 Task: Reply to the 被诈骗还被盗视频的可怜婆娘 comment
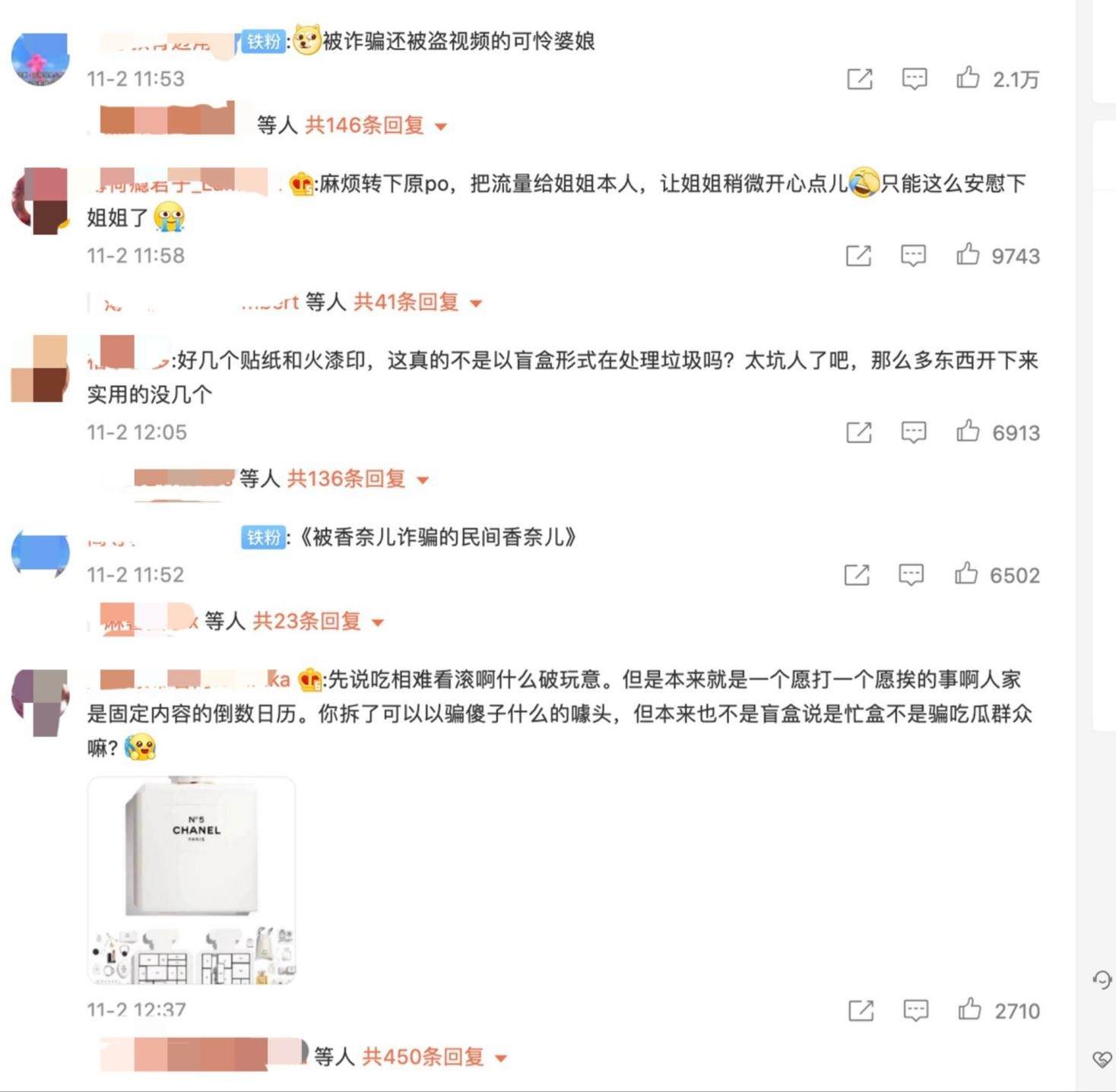(914, 78)
